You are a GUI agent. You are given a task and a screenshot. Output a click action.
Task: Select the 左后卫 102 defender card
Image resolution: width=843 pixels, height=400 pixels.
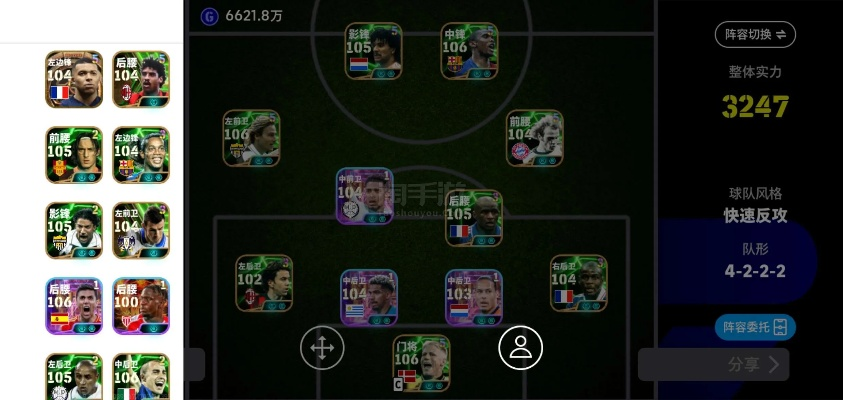(x=264, y=283)
